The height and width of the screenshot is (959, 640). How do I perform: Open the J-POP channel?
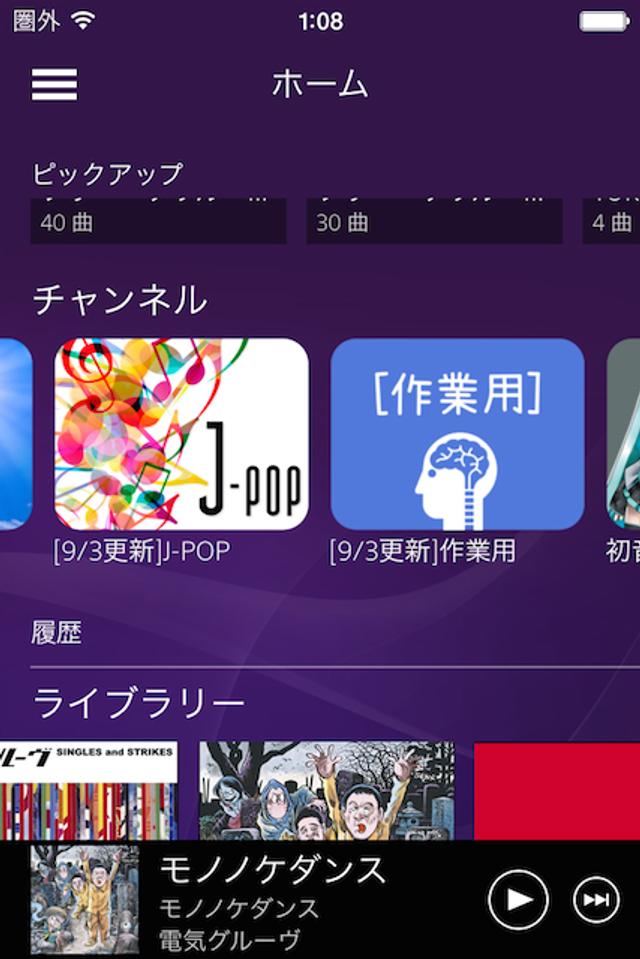(181, 434)
